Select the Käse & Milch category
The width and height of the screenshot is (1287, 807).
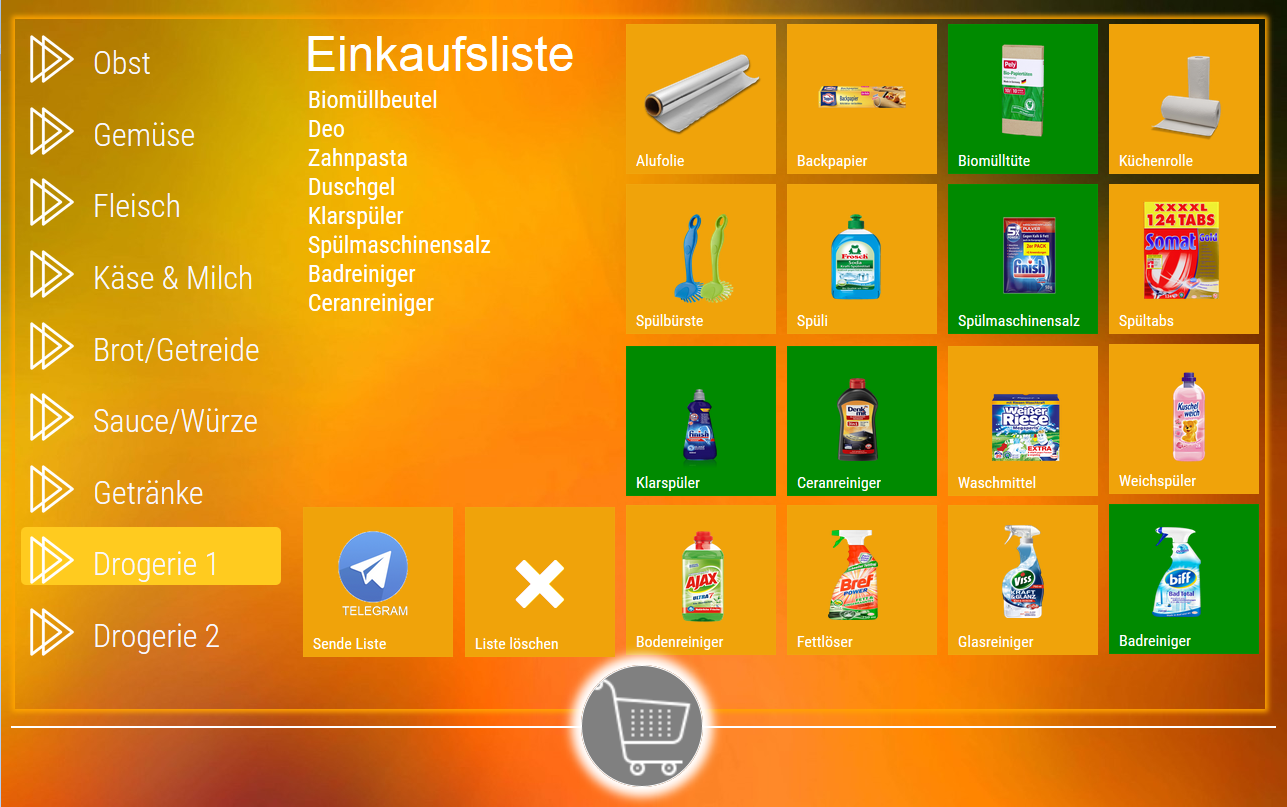[x=172, y=278]
